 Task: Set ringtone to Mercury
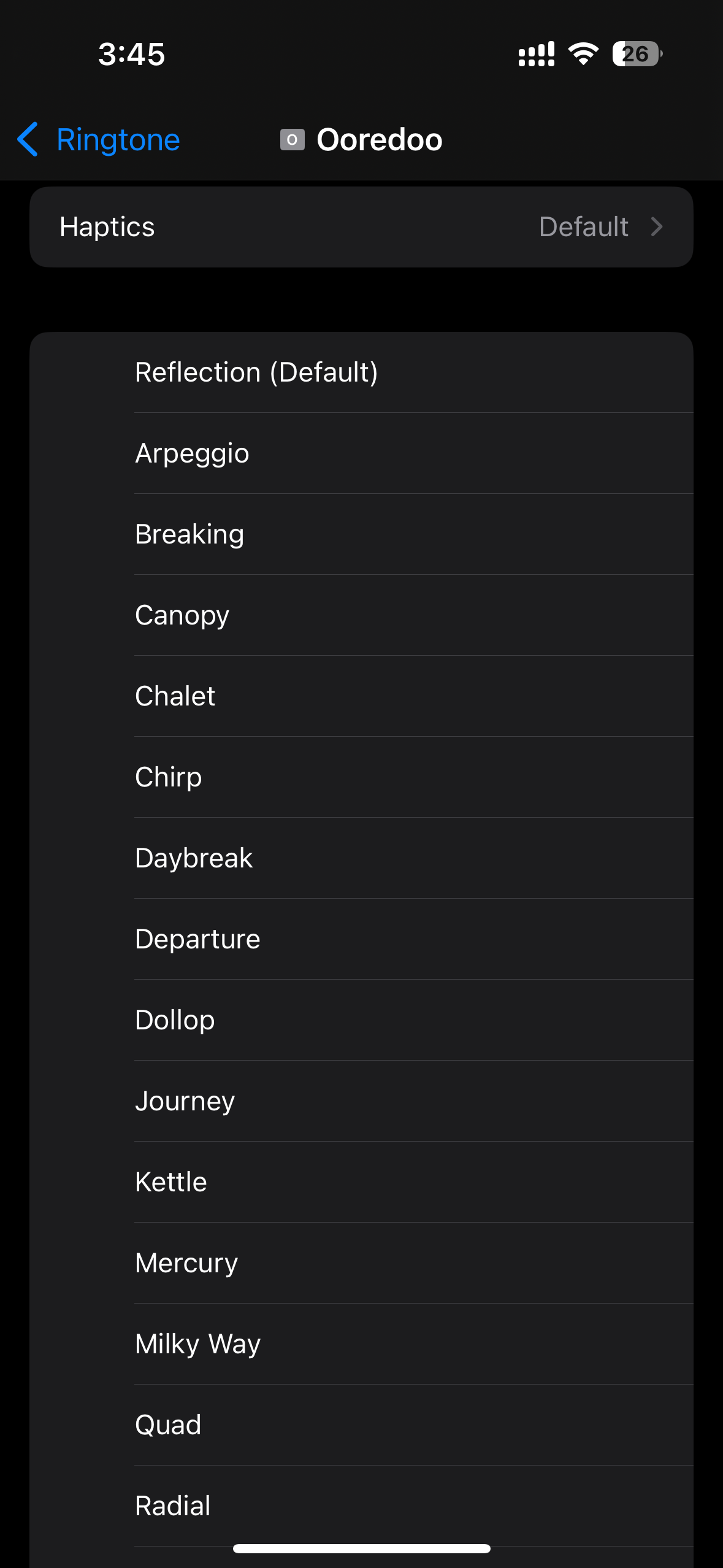point(361,1263)
